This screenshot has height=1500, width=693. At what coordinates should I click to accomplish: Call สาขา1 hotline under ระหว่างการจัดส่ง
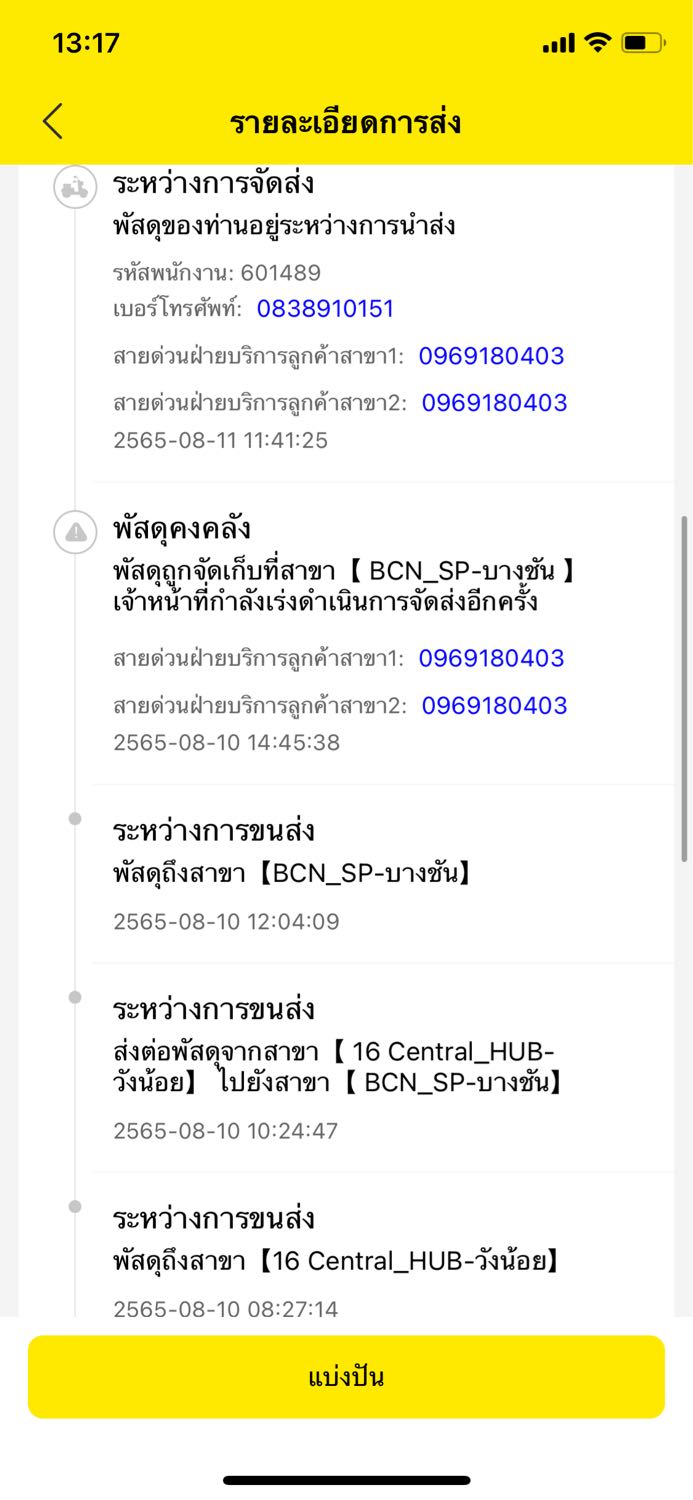(x=491, y=356)
